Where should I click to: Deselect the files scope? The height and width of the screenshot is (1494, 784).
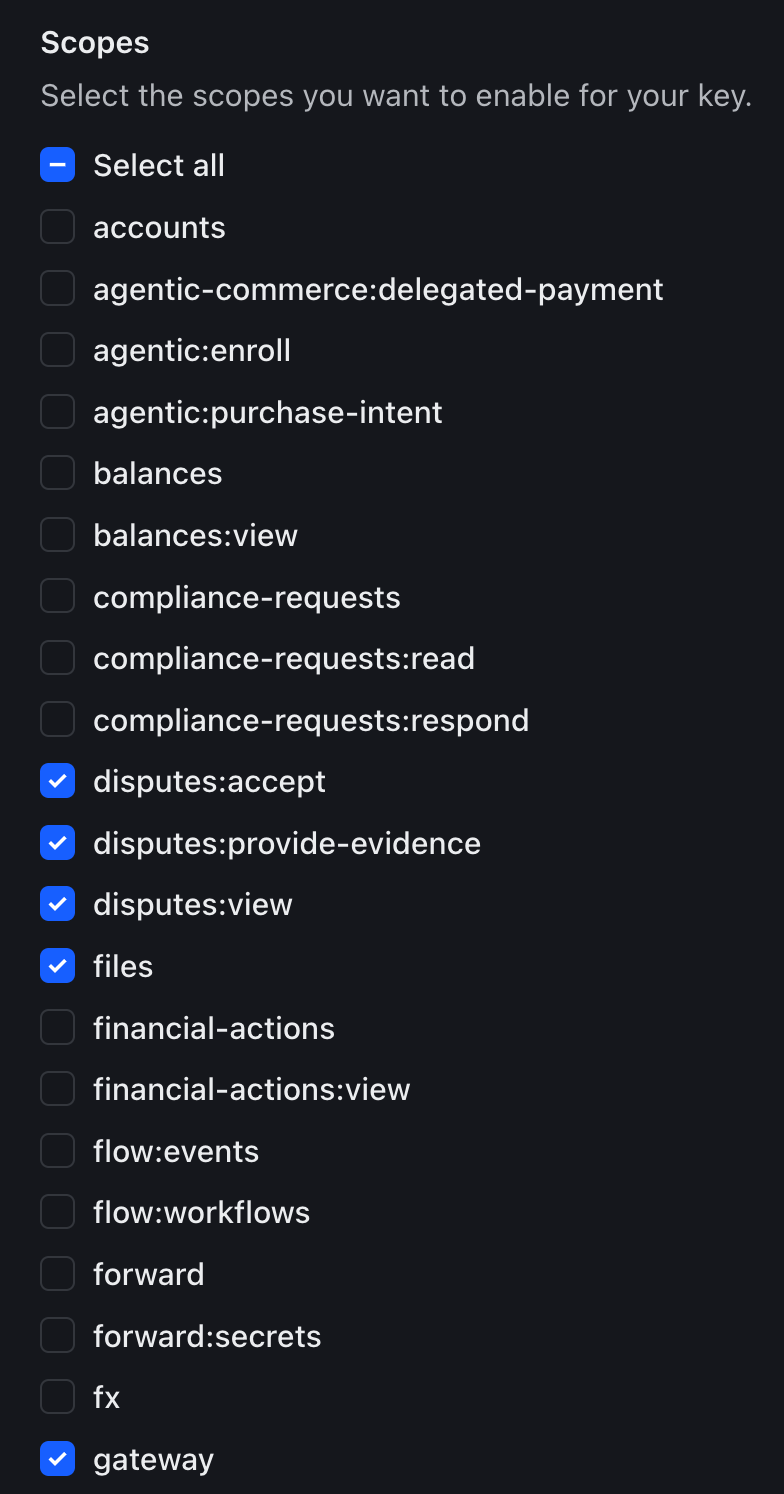58,966
